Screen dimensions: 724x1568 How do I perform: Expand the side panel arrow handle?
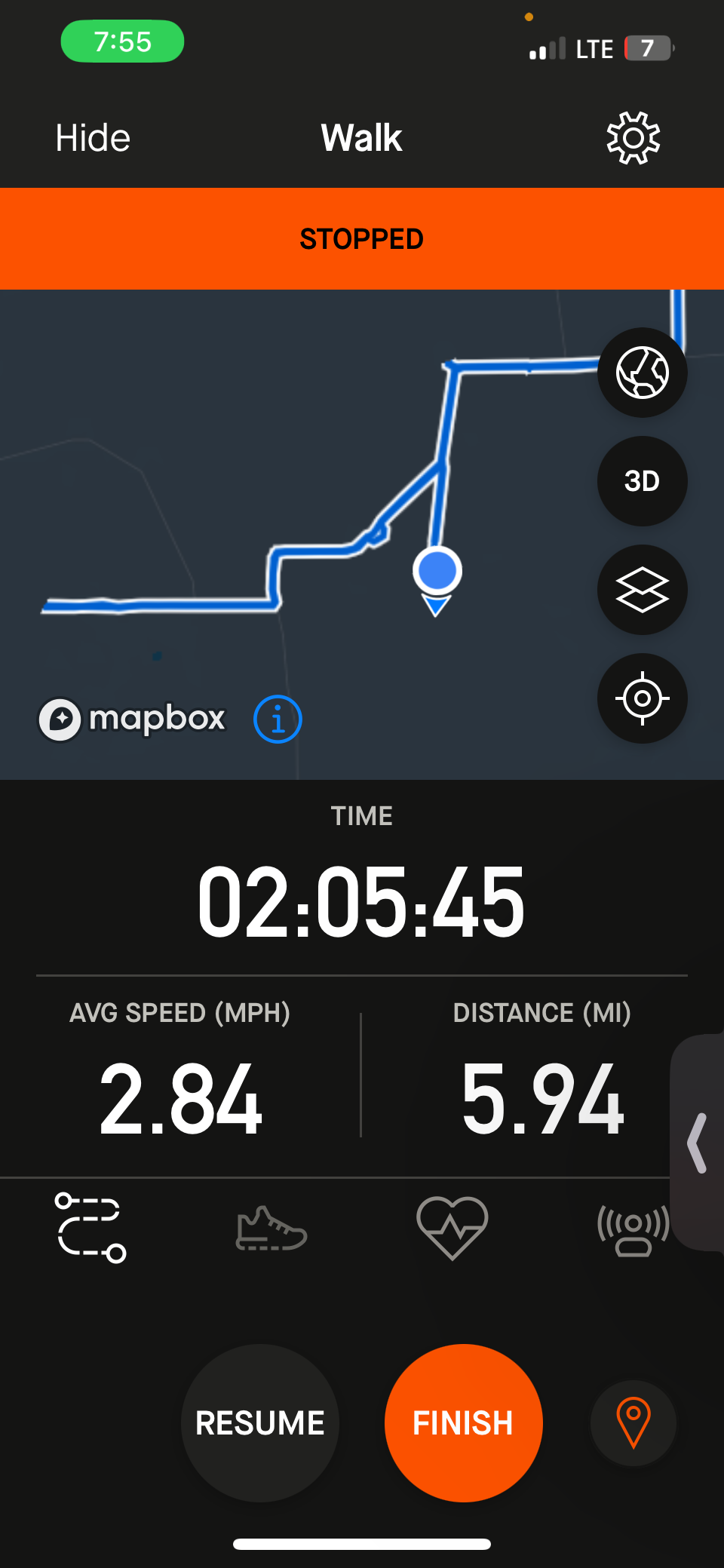[698, 1143]
